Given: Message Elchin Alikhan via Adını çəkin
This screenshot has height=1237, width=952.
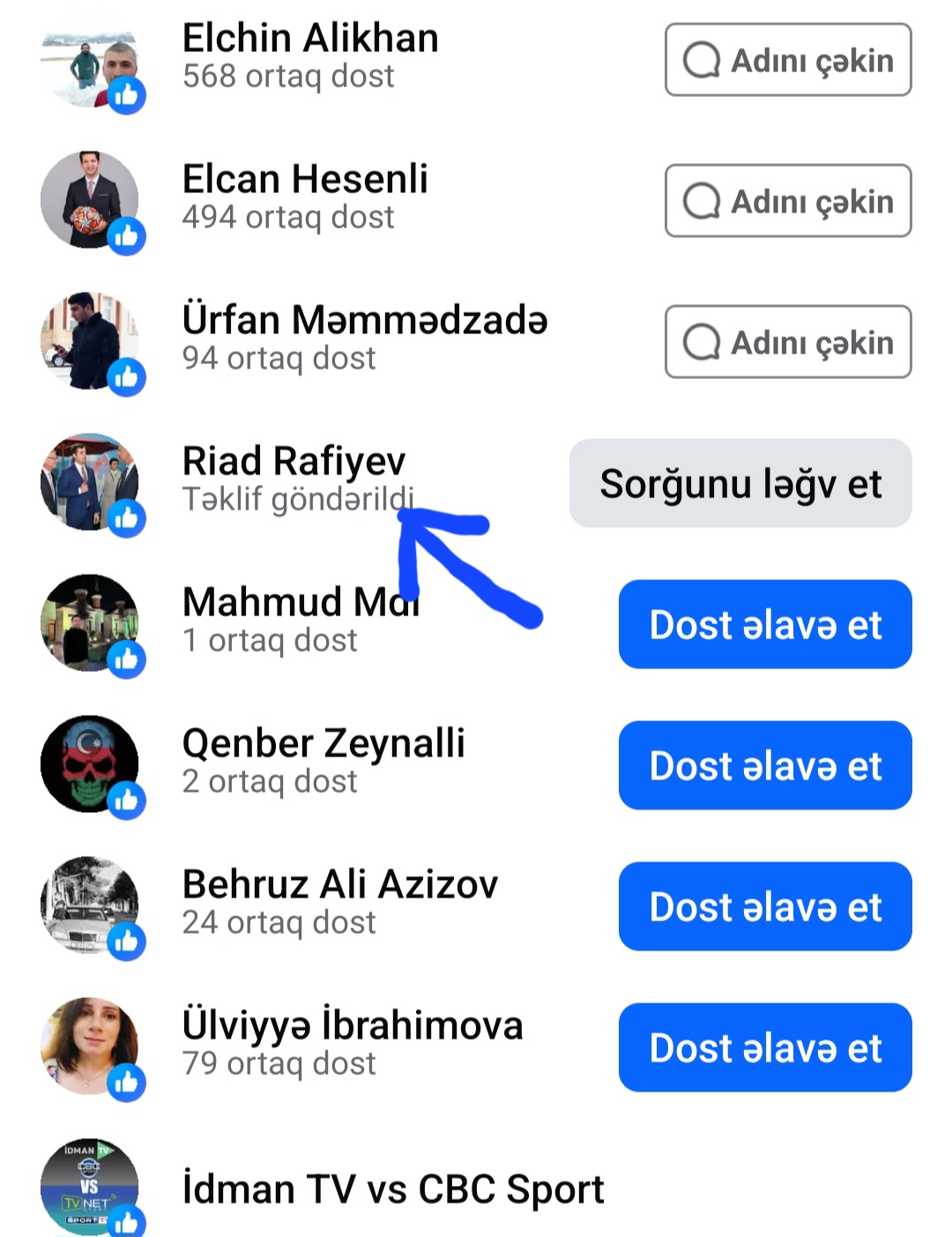Looking at the screenshot, I should coord(788,60).
